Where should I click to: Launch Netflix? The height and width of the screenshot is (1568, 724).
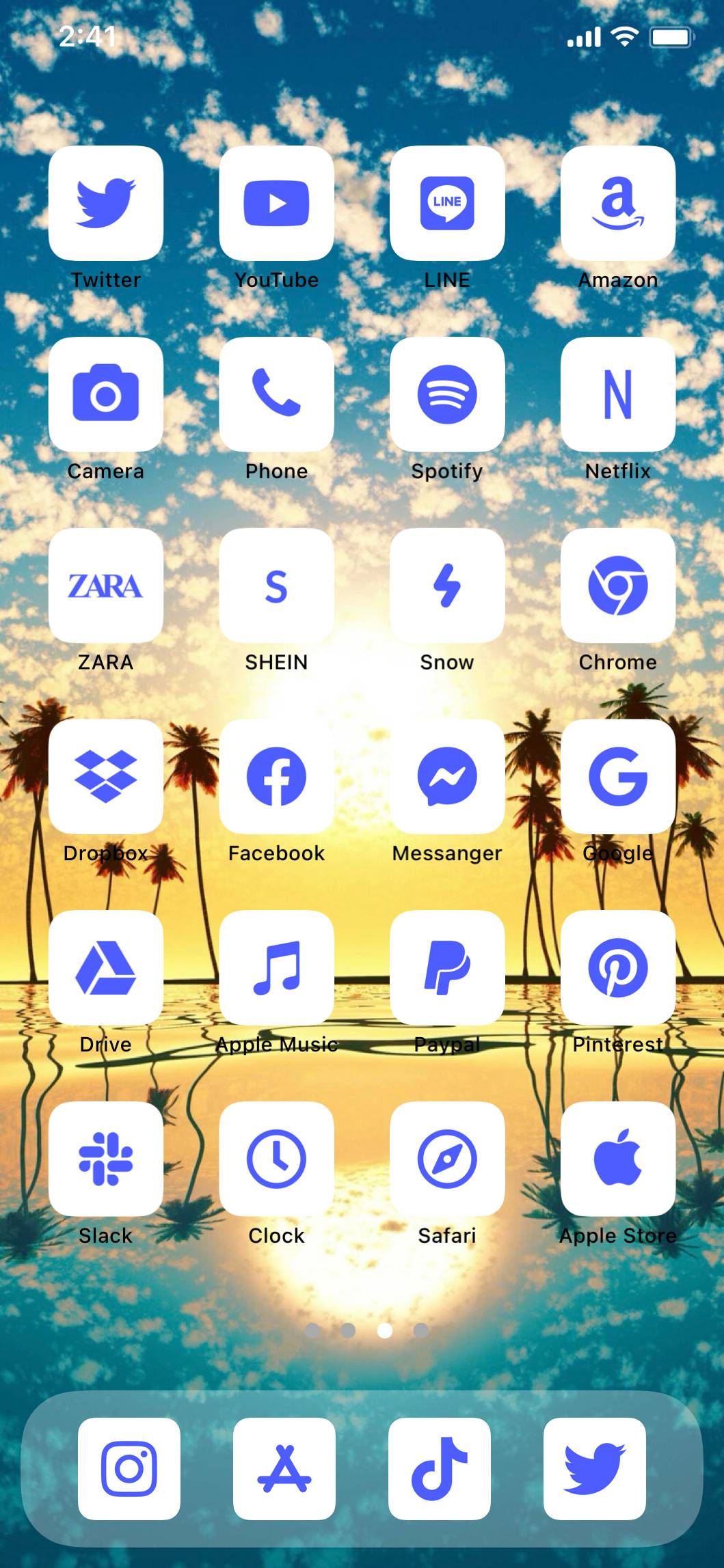[x=618, y=394]
